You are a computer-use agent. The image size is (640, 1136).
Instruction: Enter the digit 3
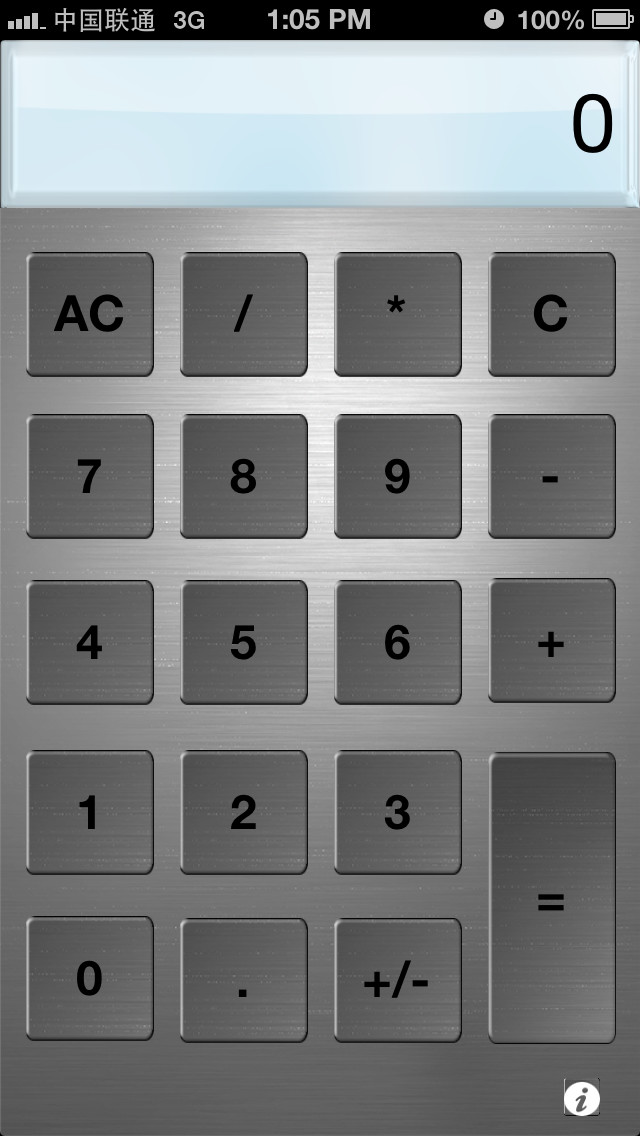[x=398, y=812]
